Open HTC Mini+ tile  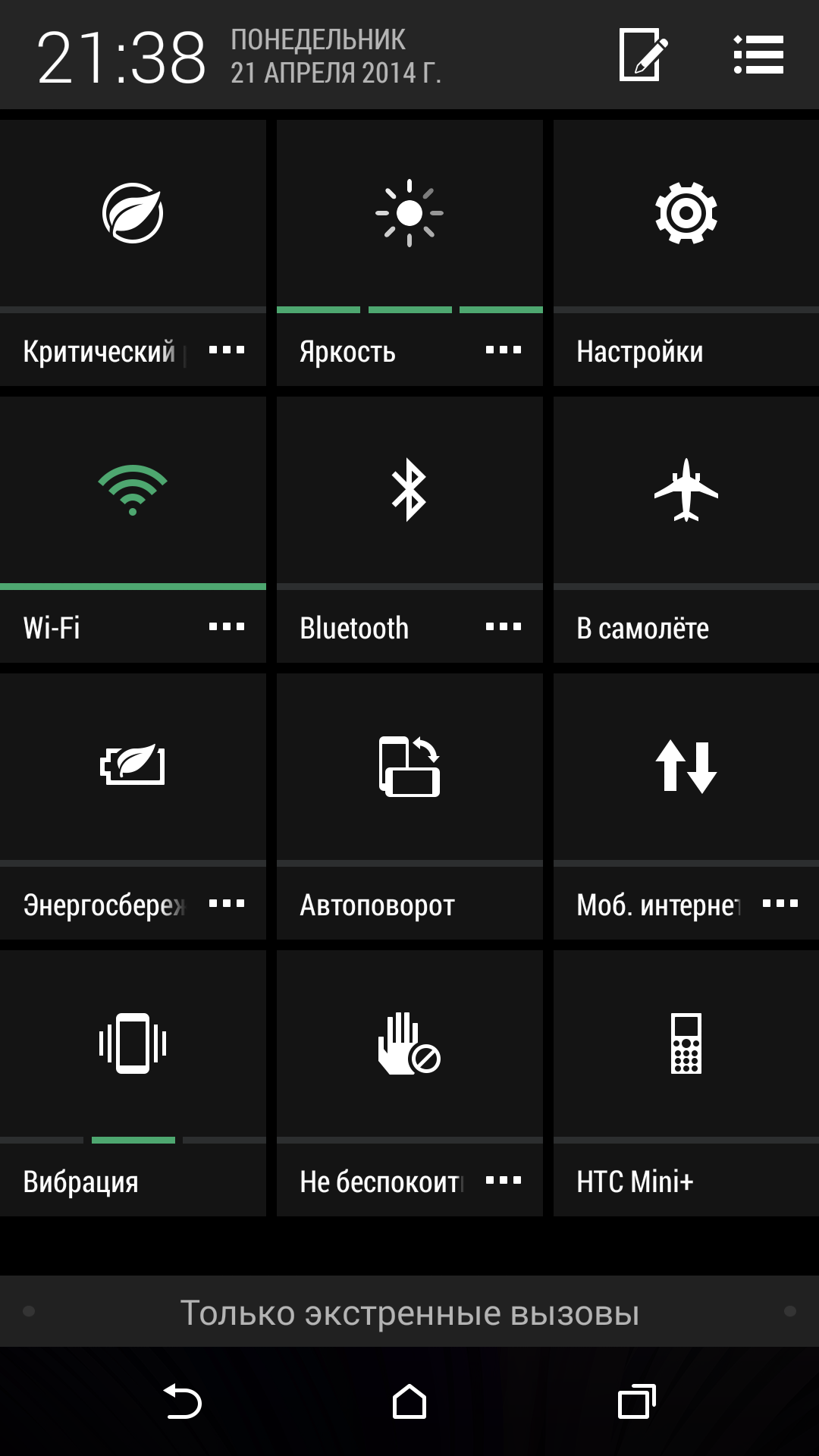coord(686,1083)
